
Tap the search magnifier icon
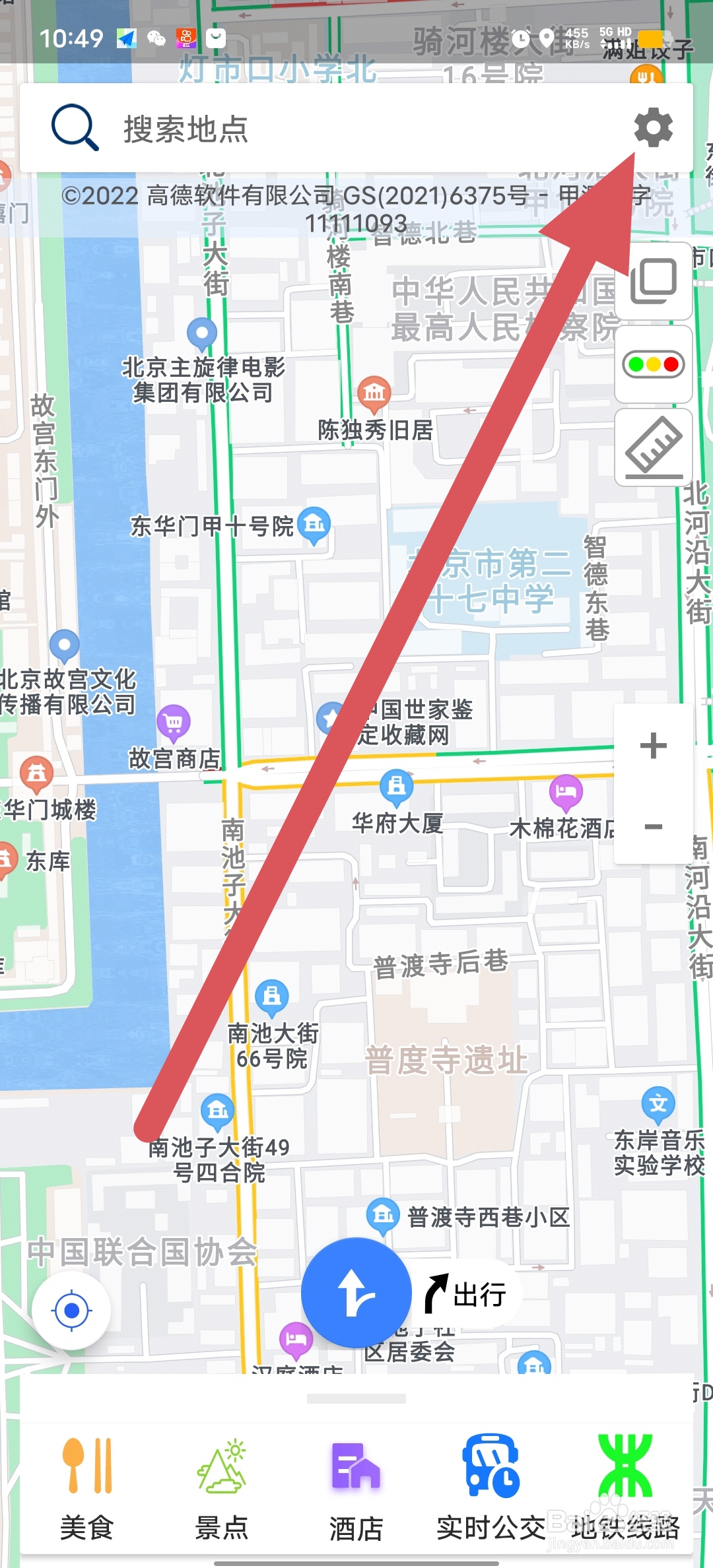75,127
